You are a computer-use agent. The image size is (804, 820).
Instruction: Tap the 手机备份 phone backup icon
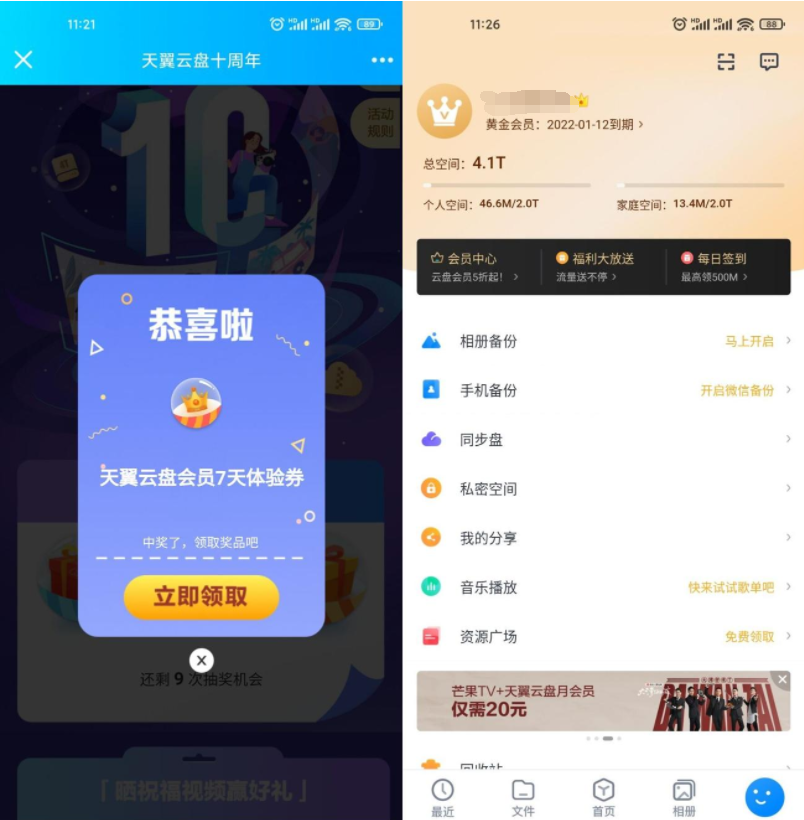(x=432, y=390)
